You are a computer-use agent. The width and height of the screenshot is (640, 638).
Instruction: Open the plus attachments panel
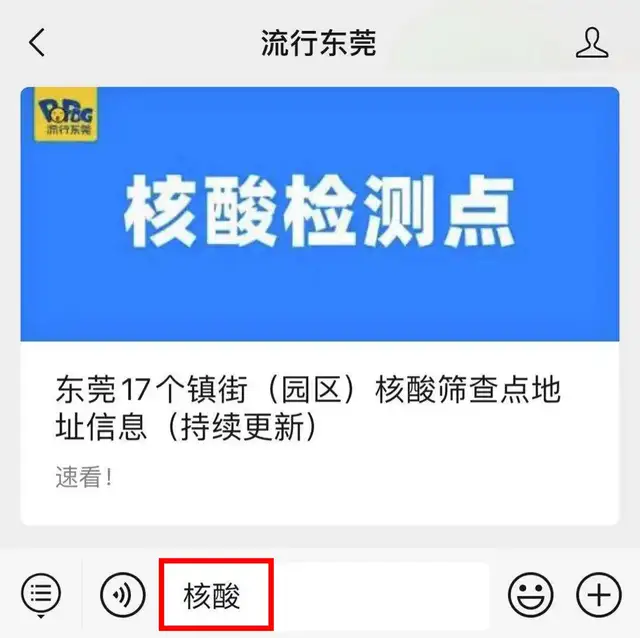coord(599,595)
